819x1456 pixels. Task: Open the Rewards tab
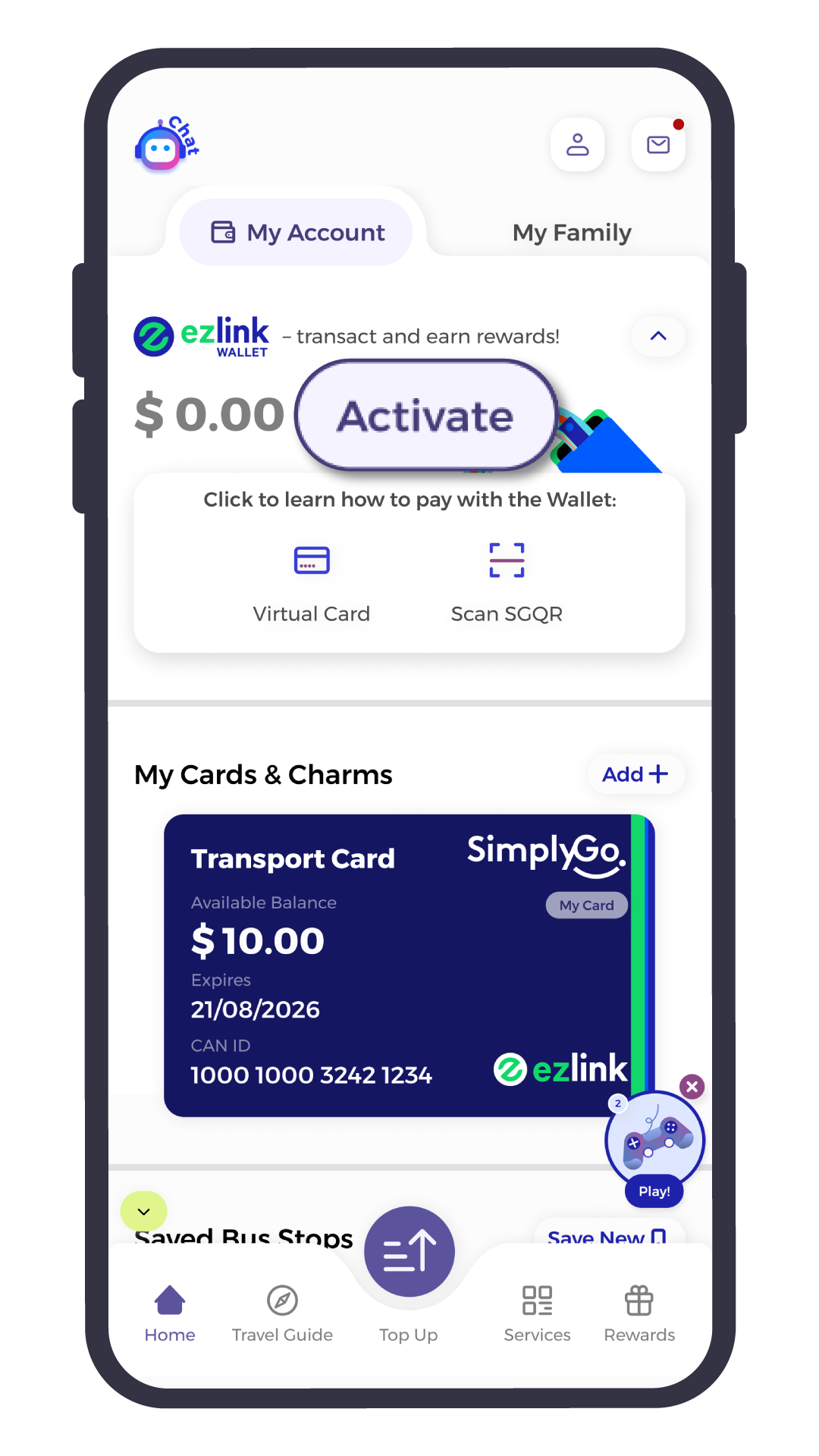point(639,1313)
